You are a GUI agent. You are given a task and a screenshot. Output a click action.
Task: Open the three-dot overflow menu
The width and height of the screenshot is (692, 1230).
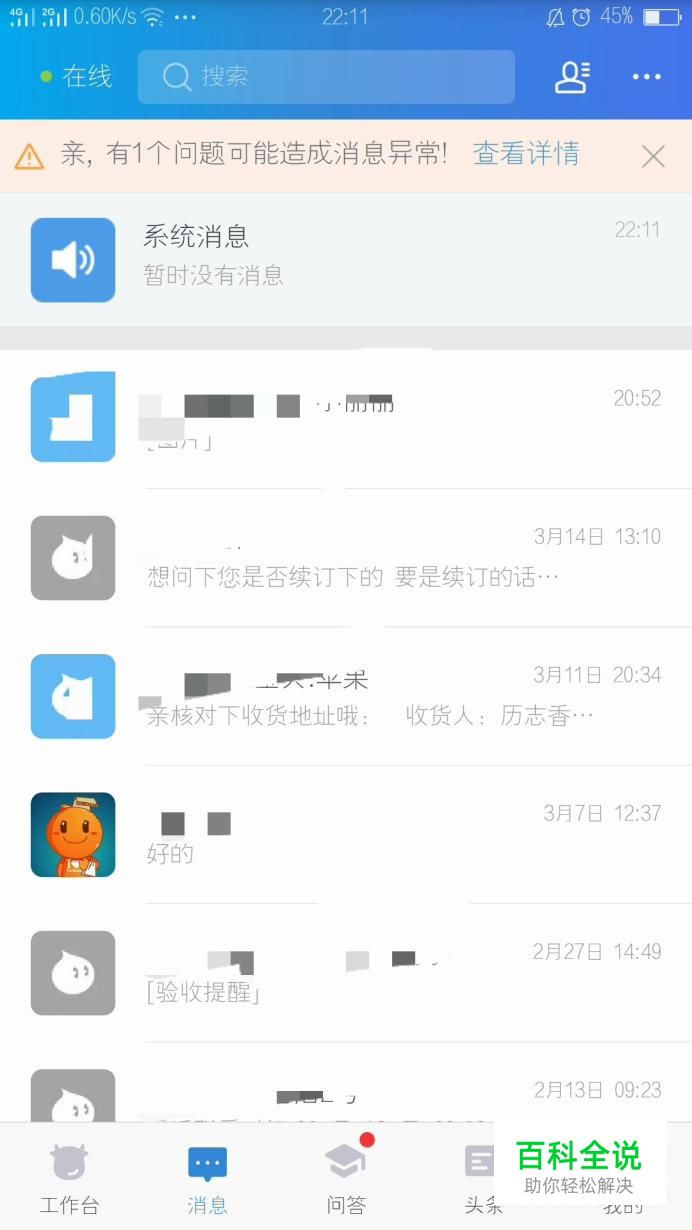click(x=647, y=77)
